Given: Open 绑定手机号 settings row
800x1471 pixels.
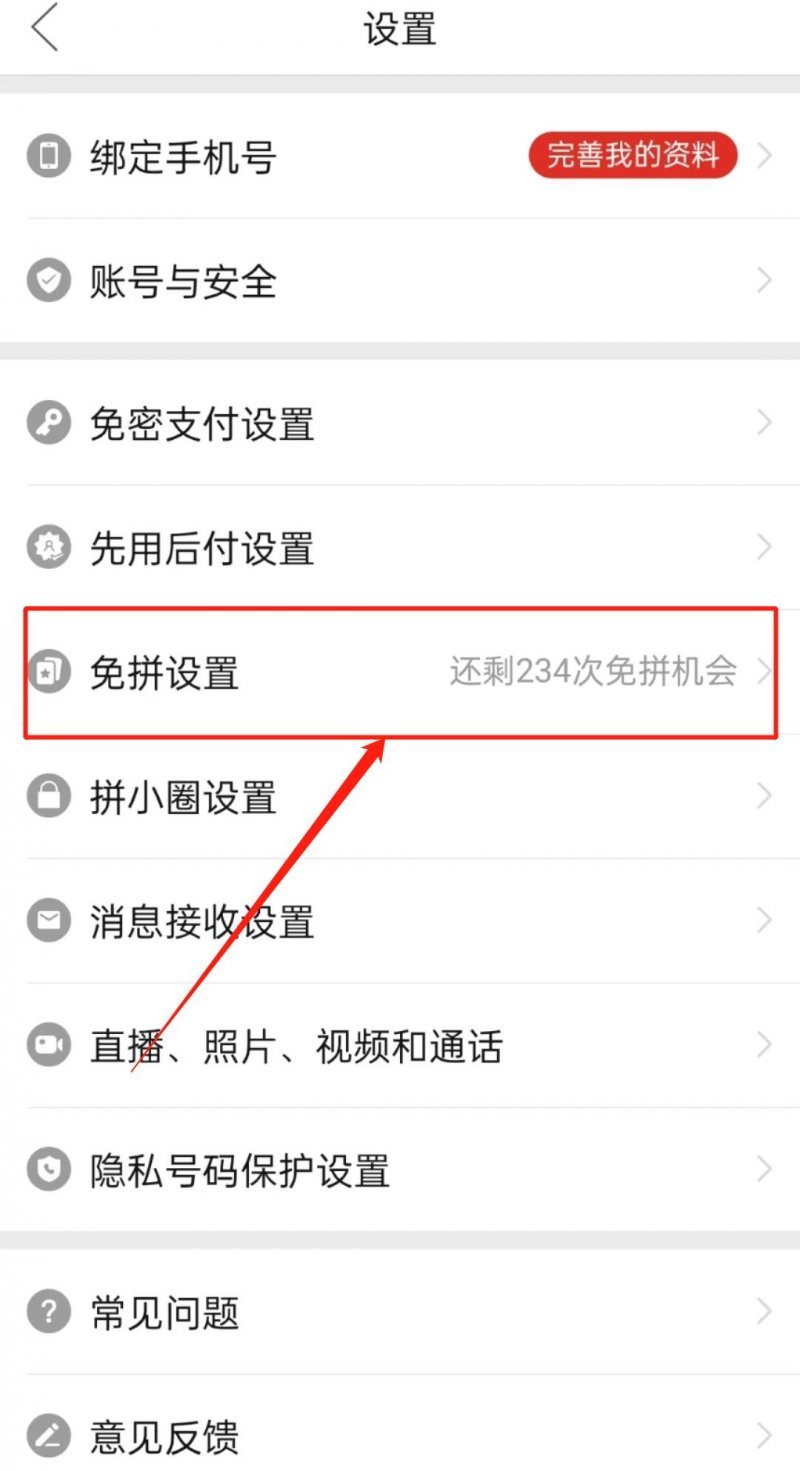Looking at the screenshot, I should tap(400, 157).
